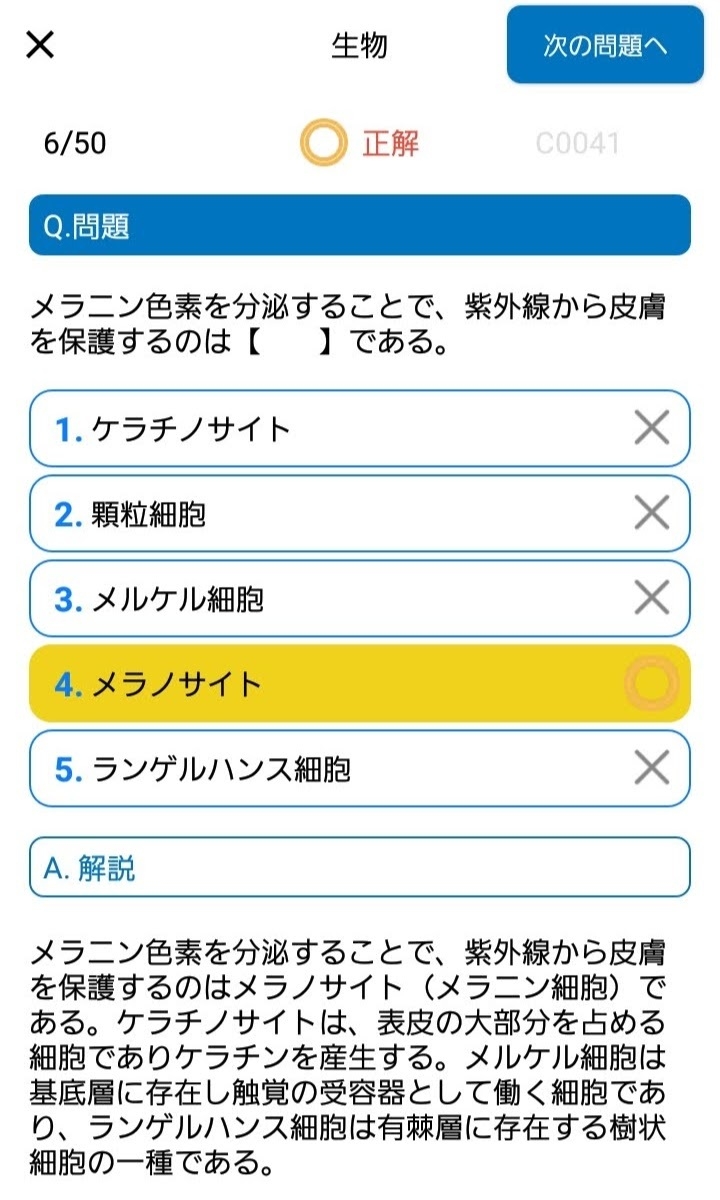Select answer option 1 ケラチノサイト

[300, 428]
